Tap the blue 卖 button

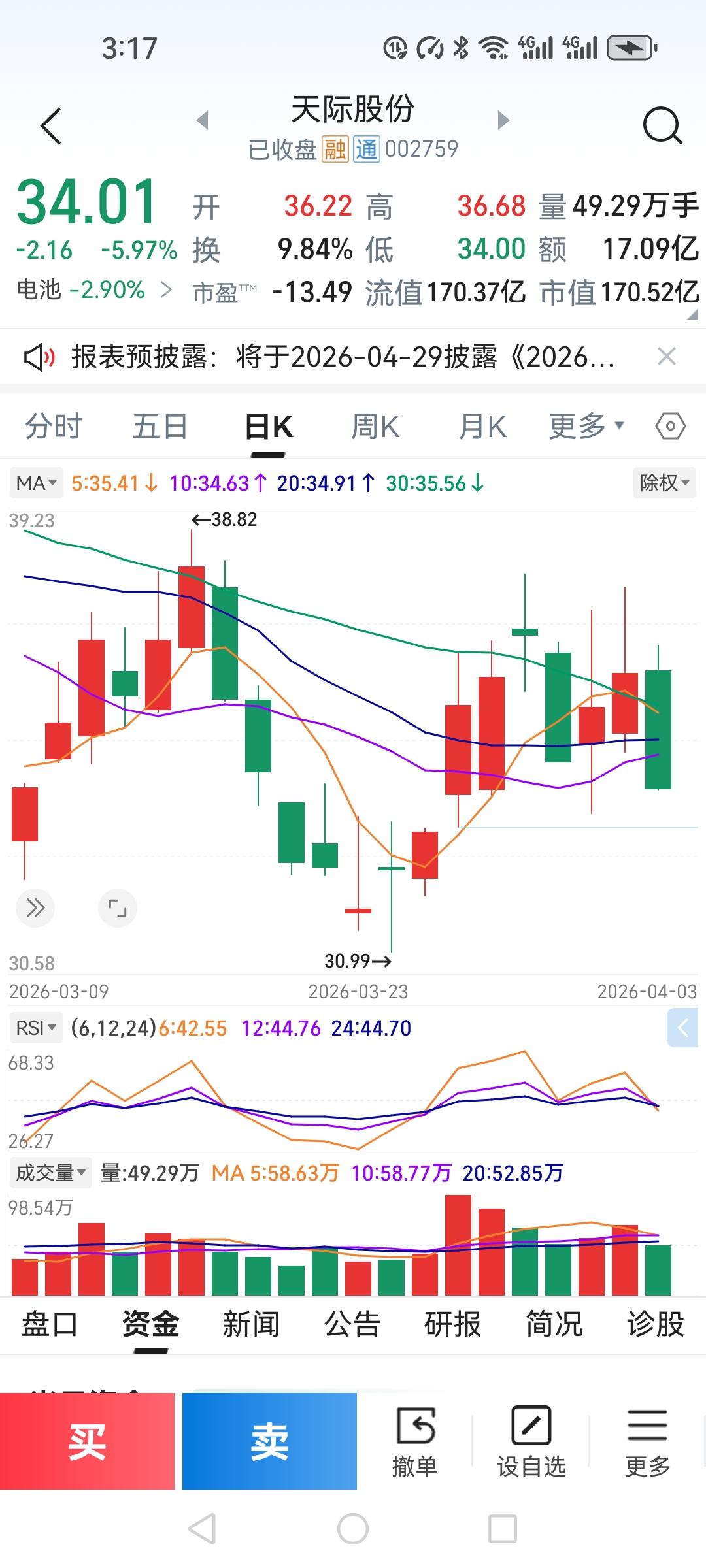[269, 1441]
